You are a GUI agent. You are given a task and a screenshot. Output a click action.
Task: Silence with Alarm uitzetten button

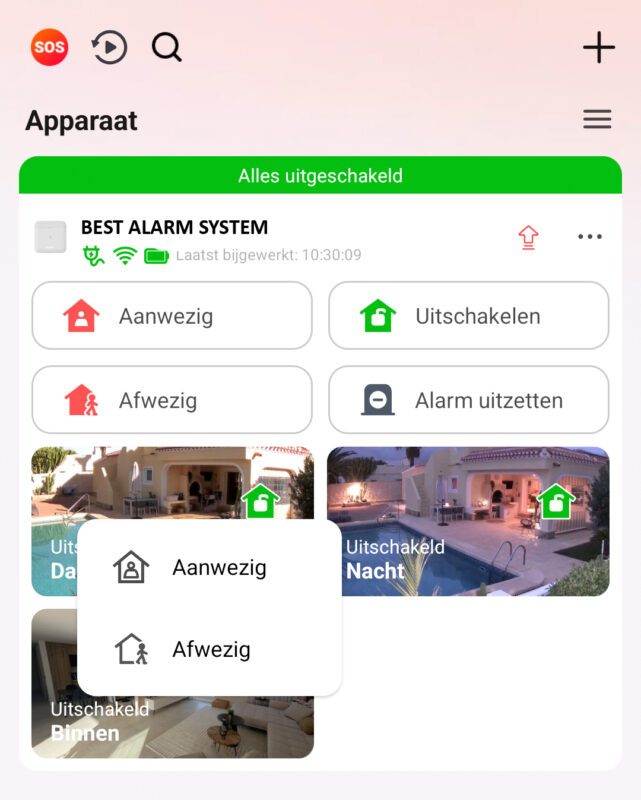point(468,401)
